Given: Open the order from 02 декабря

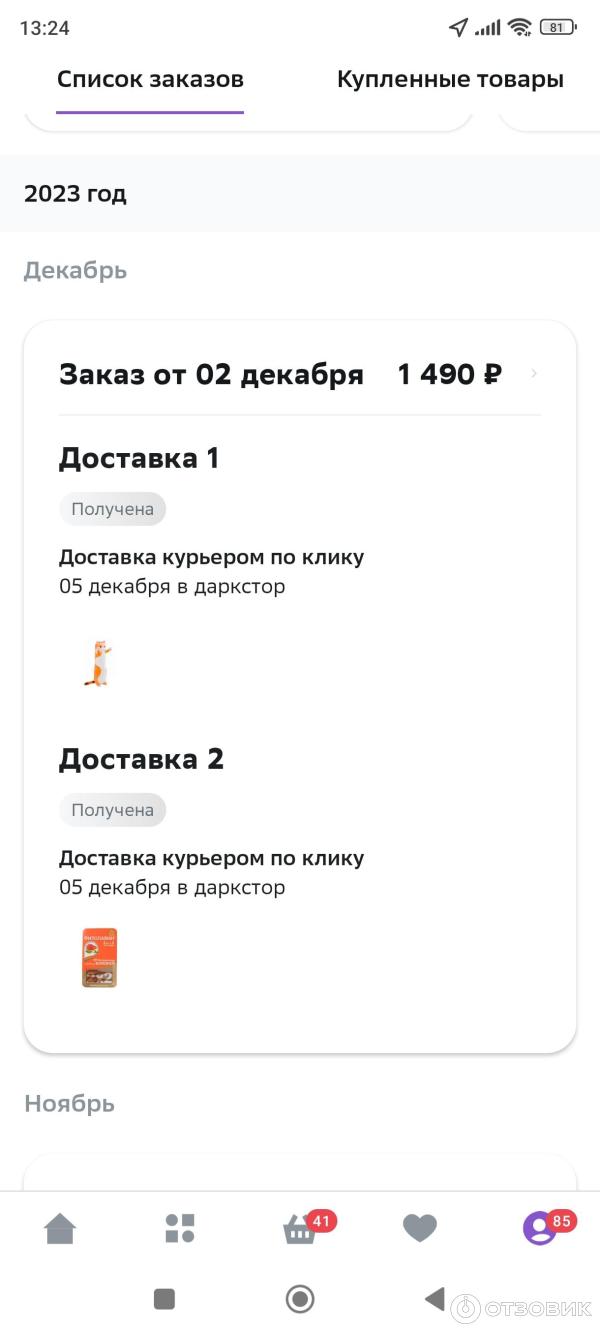Looking at the screenshot, I should 300,374.
